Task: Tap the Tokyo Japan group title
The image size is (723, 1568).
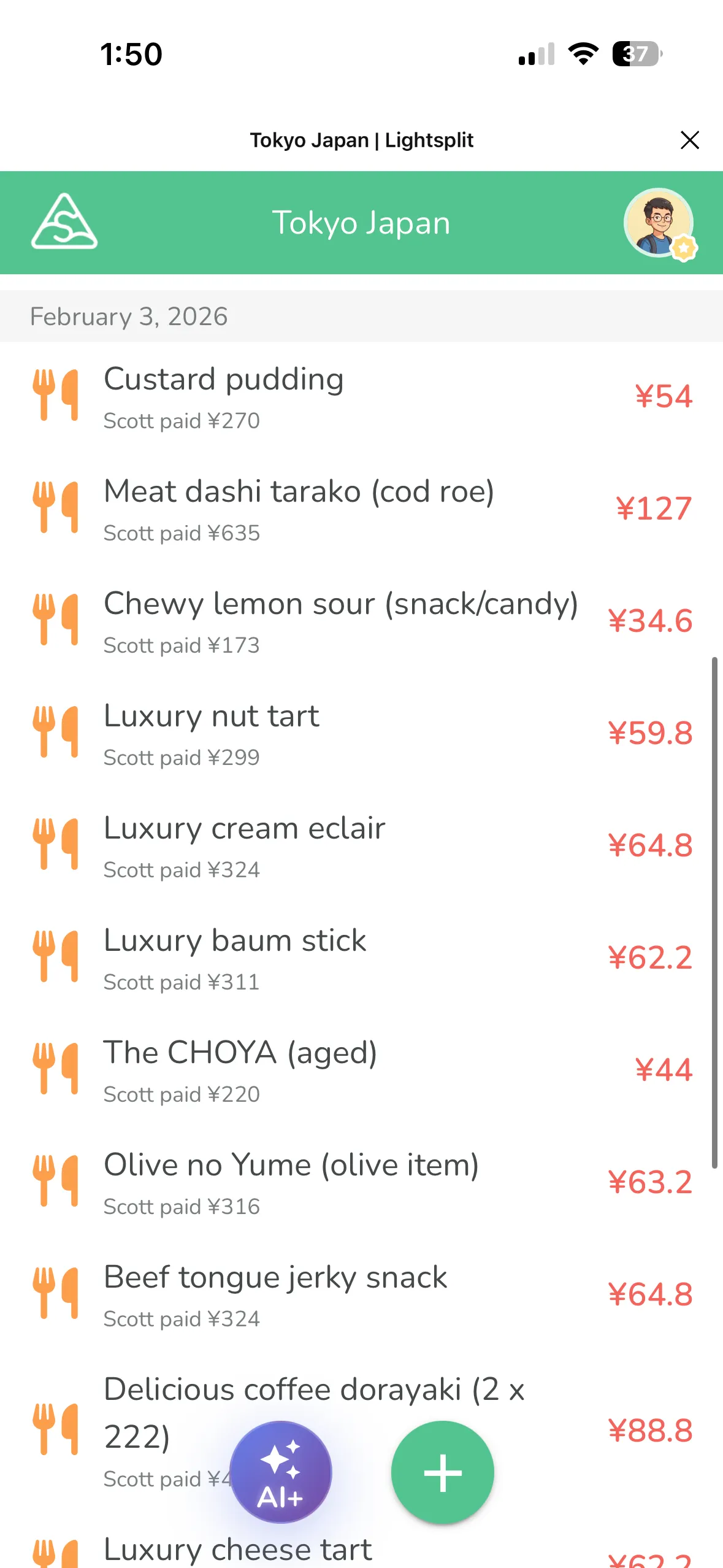Action: click(x=361, y=223)
